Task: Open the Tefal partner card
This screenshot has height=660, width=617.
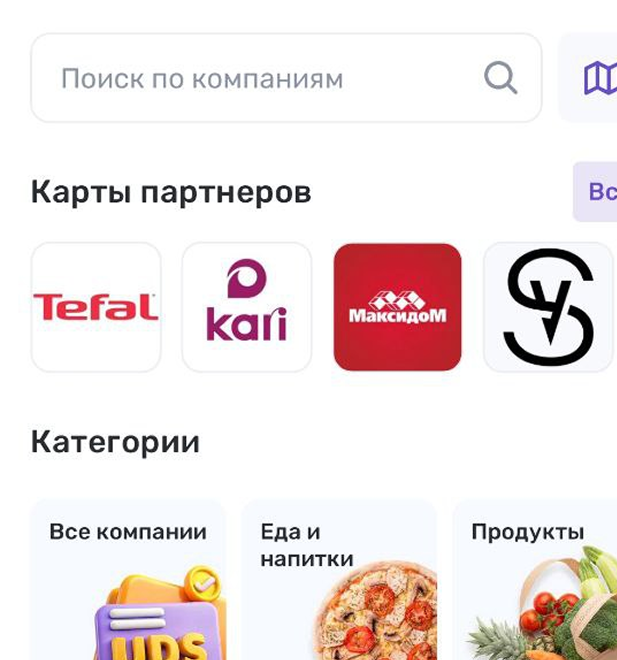Action: (96, 307)
